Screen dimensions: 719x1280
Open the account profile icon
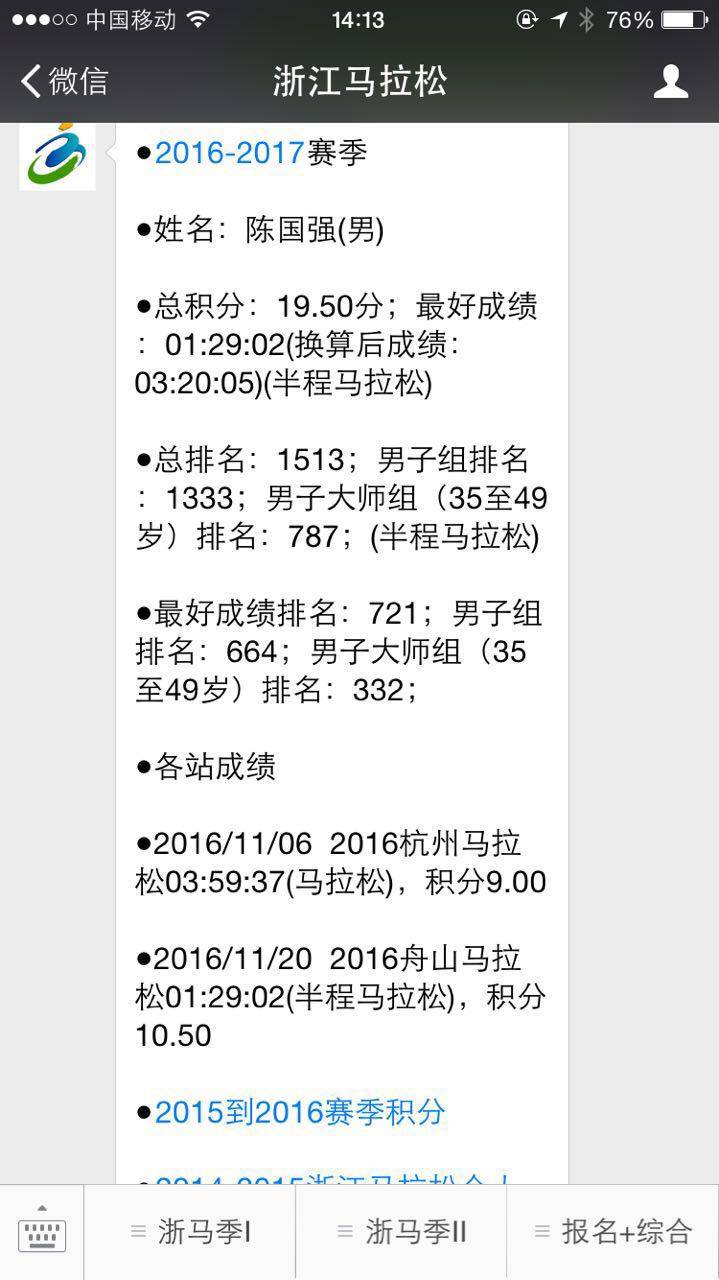(671, 81)
